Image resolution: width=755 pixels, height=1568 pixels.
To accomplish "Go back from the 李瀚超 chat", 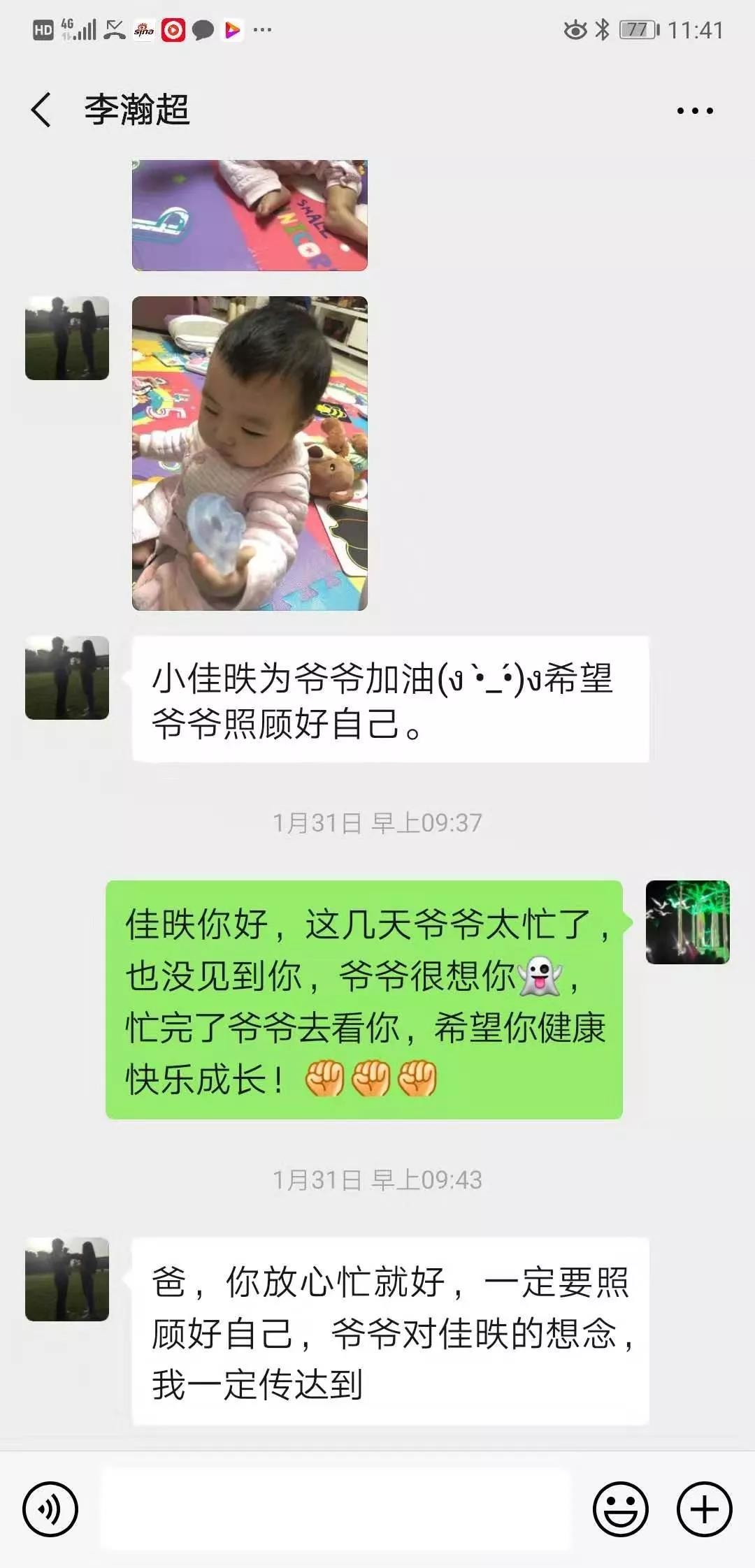I will [x=42, y=110].
